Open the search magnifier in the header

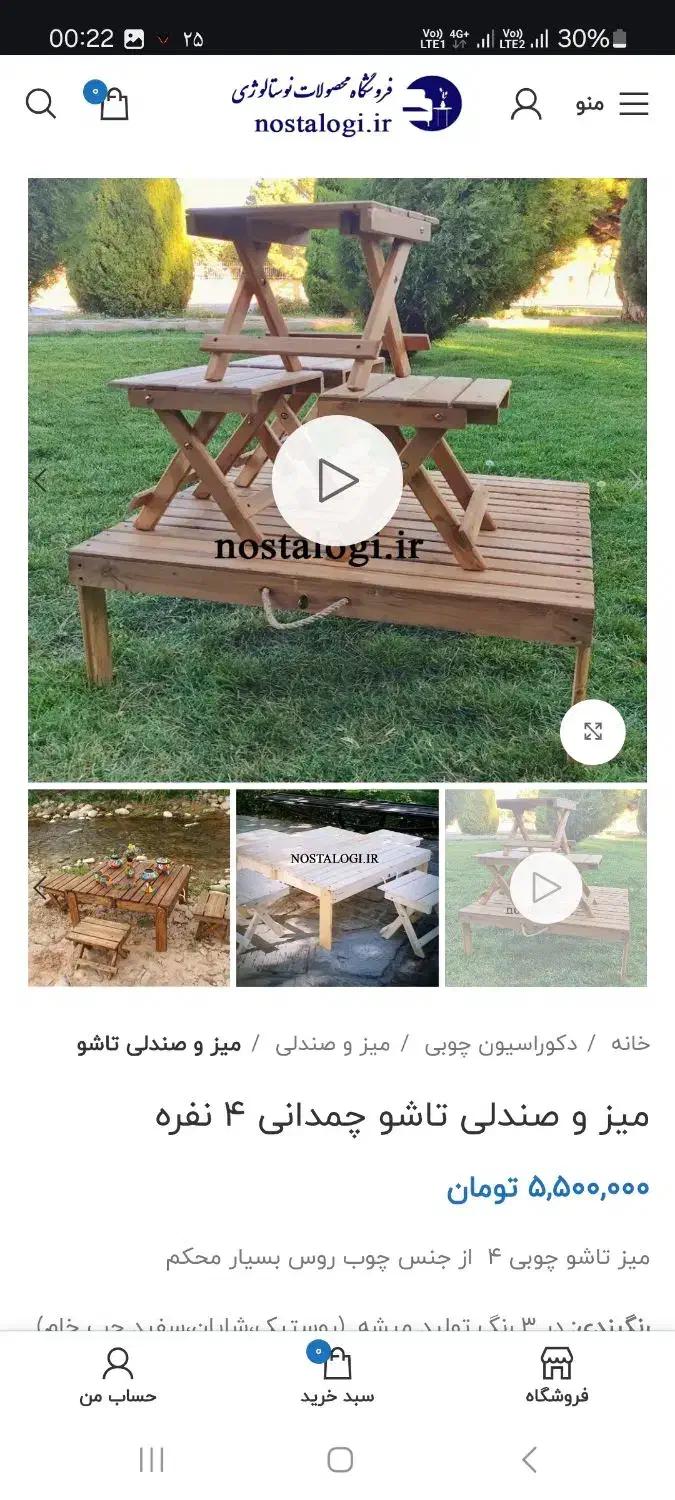(x=41, y=103)
